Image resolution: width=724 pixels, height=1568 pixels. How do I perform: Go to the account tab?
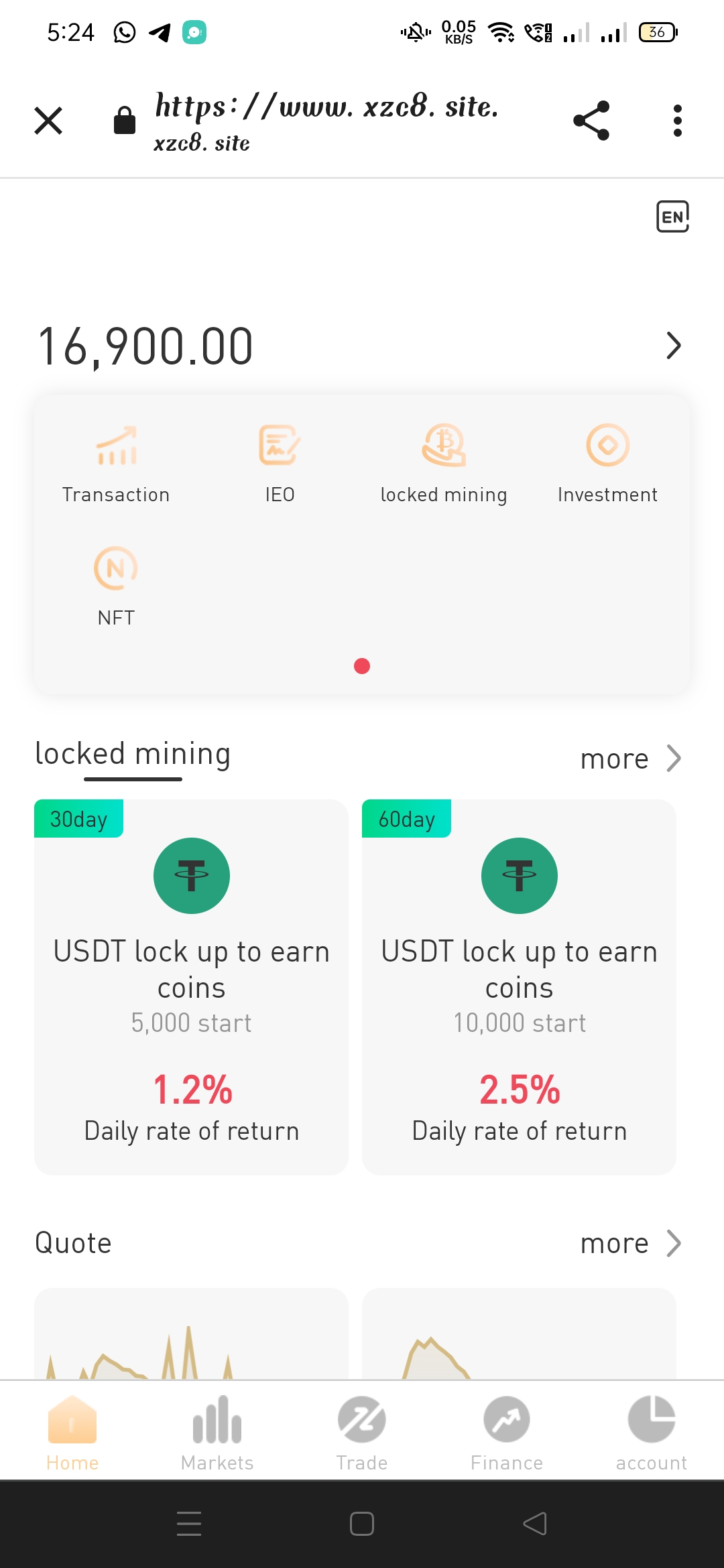point(652,1433)
